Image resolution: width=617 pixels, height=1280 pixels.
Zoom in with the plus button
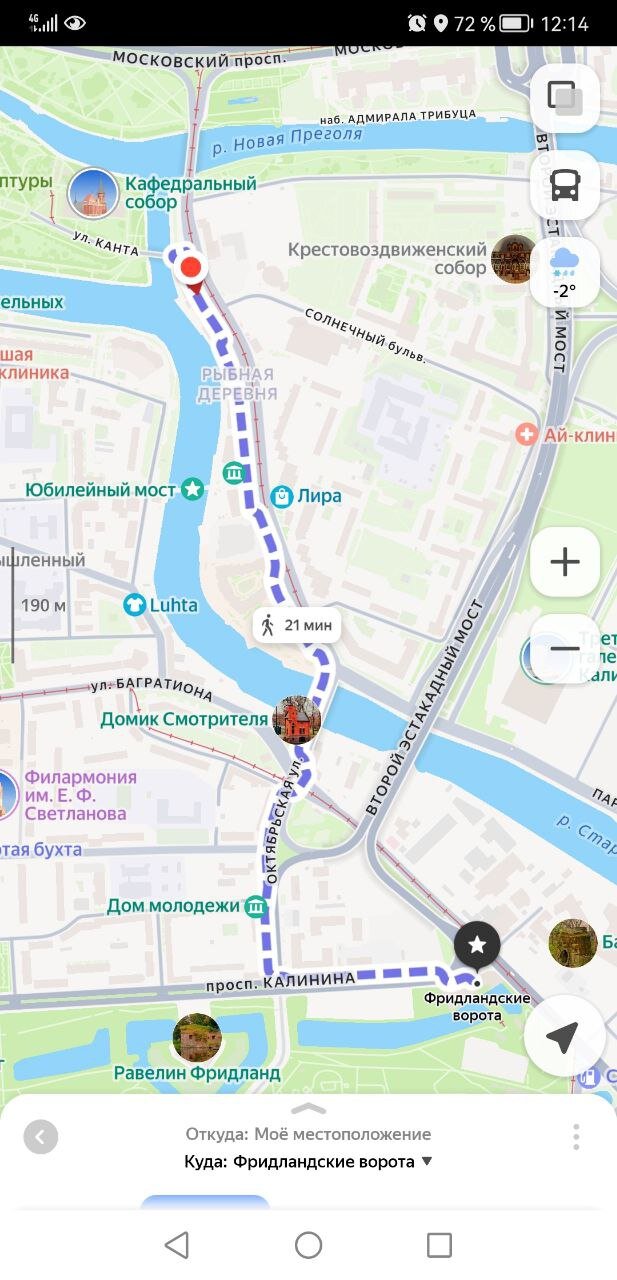click(x=565, y=562)
